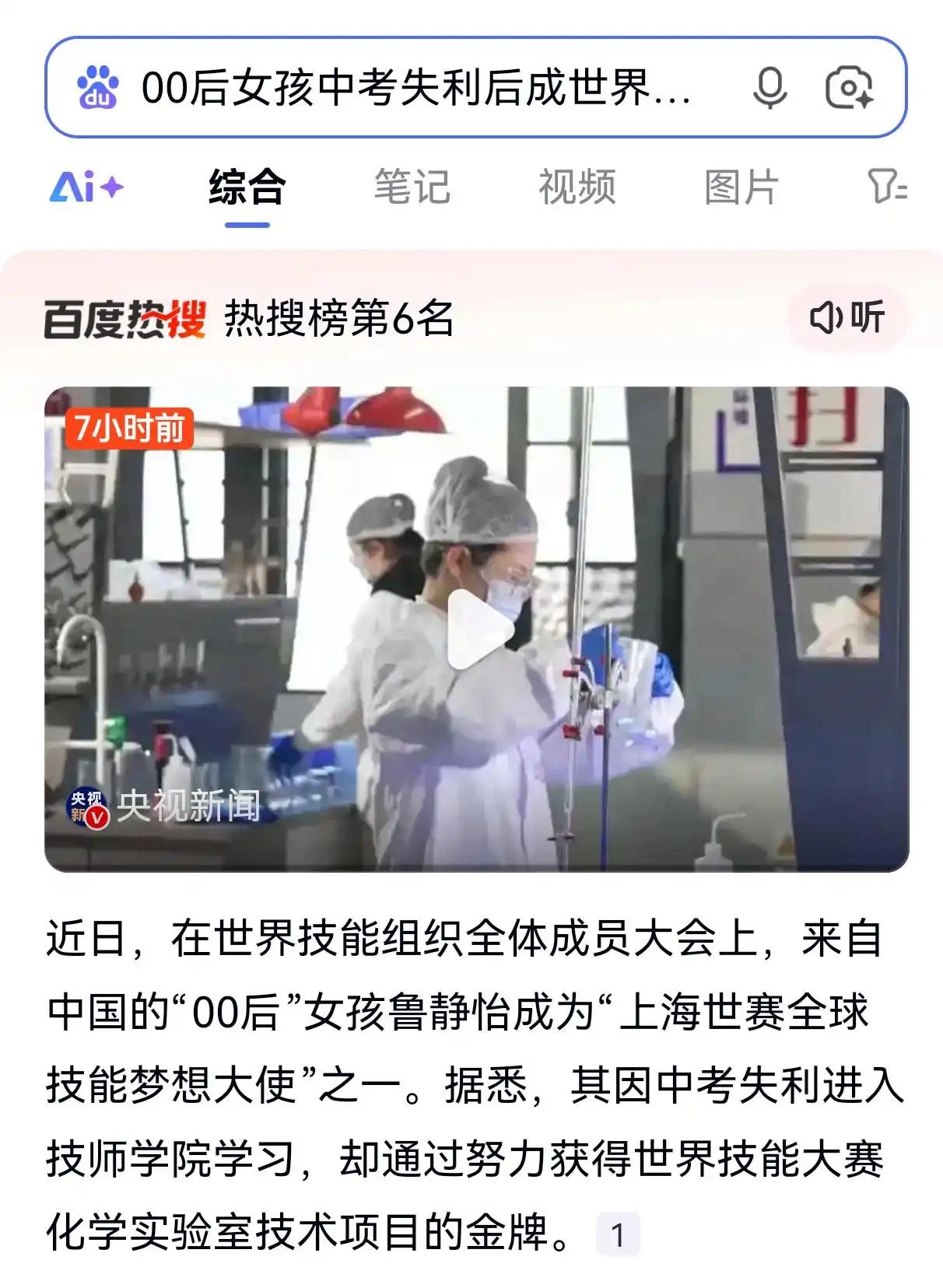The height and width of the screenshot is (1288, 943).
Task: Open the search filter options icon
Action: pos(887,187)
